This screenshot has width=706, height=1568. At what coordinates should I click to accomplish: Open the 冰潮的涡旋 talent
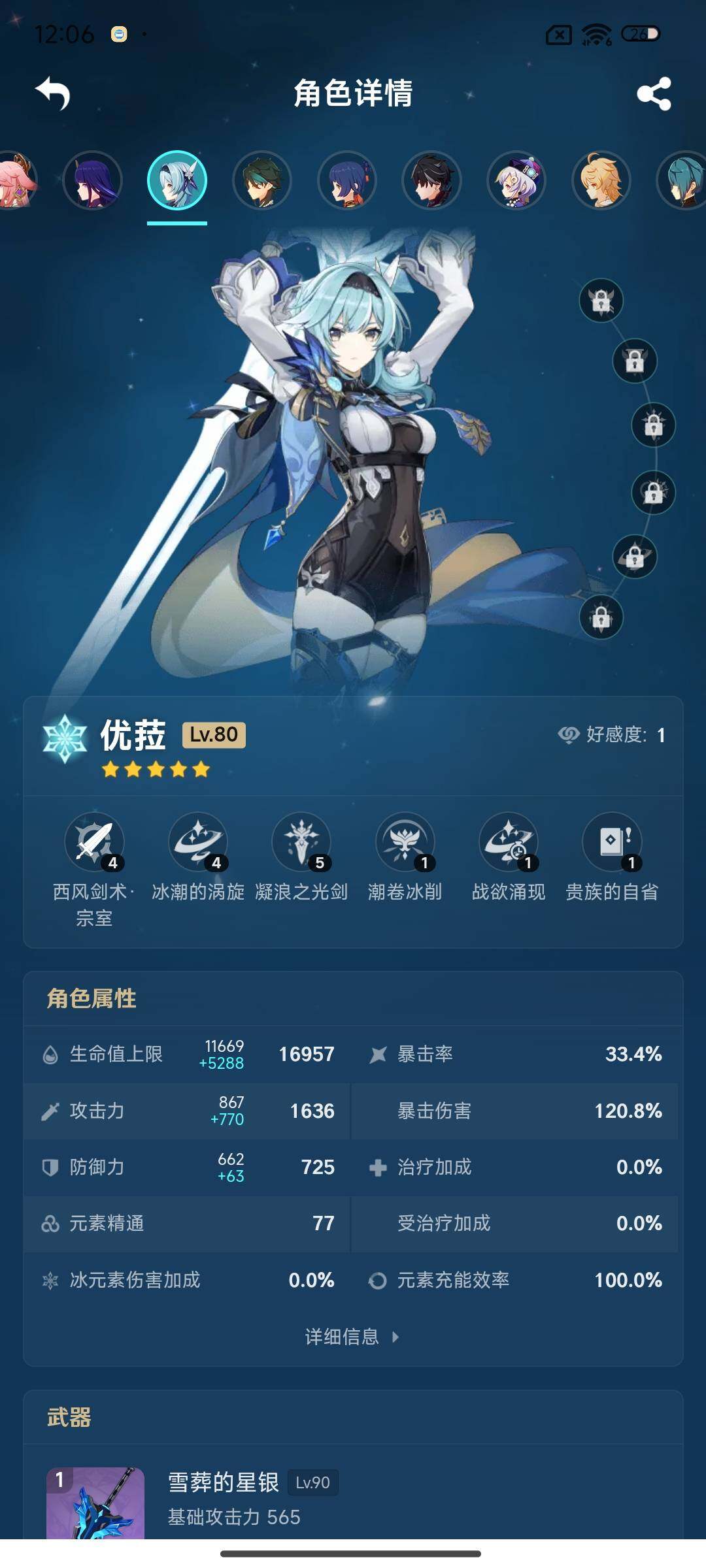198,842
